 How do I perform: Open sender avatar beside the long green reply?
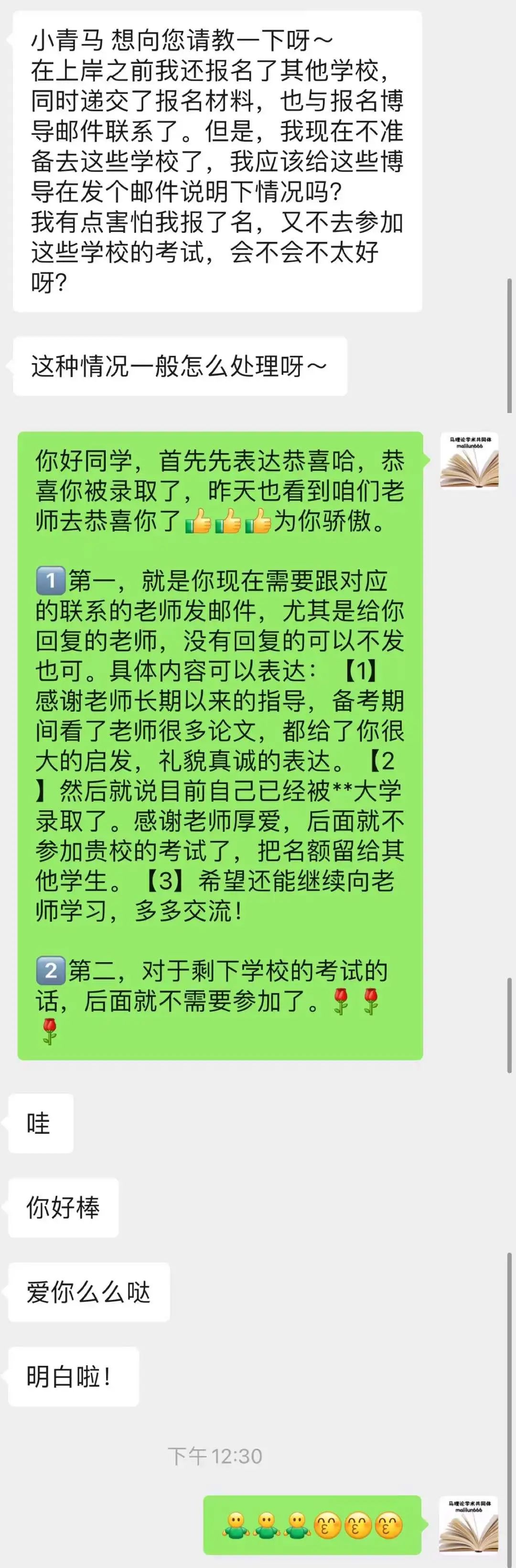click(469, 461)
